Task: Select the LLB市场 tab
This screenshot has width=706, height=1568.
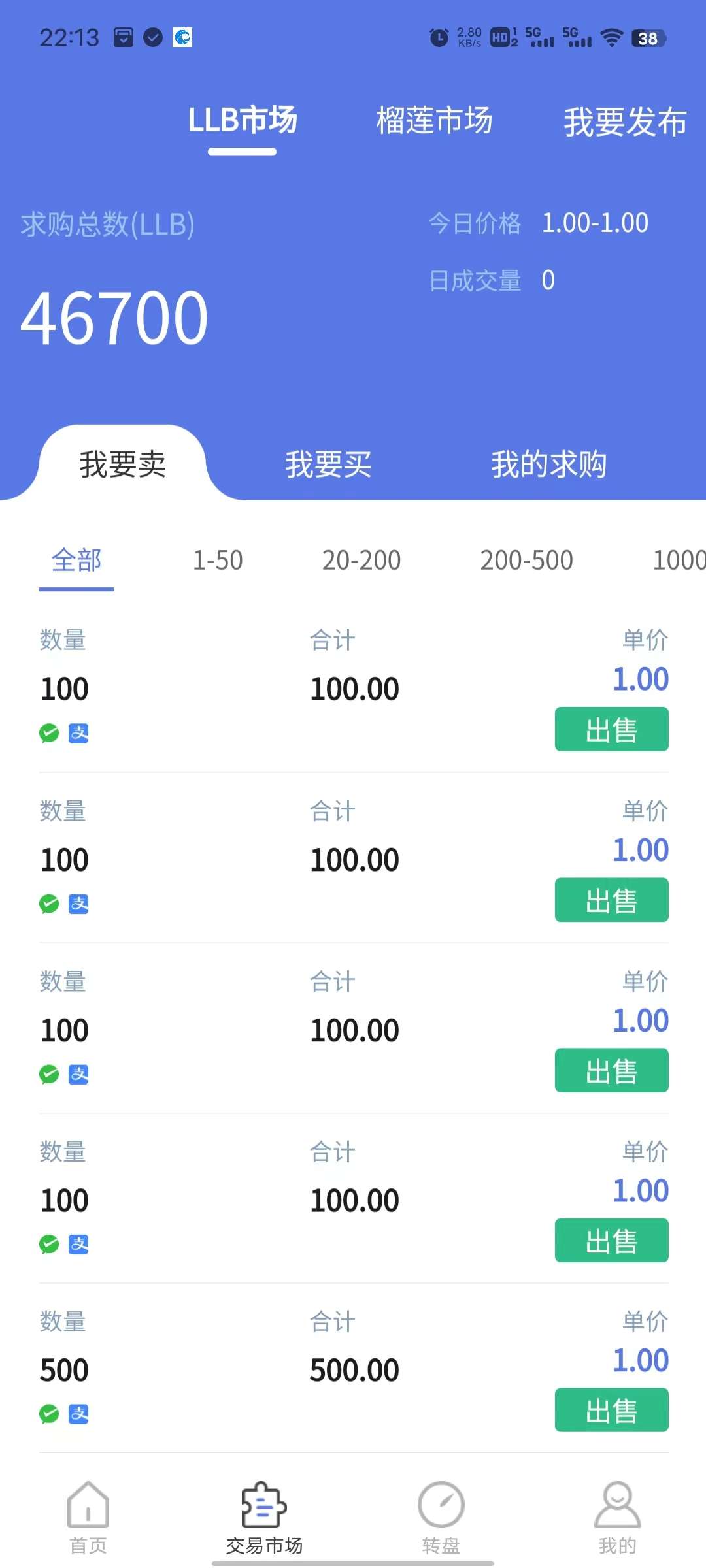Action: (x=243, y=122)
